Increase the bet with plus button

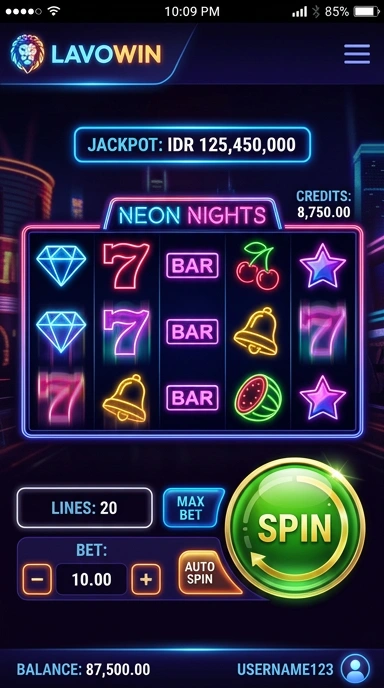146,579
